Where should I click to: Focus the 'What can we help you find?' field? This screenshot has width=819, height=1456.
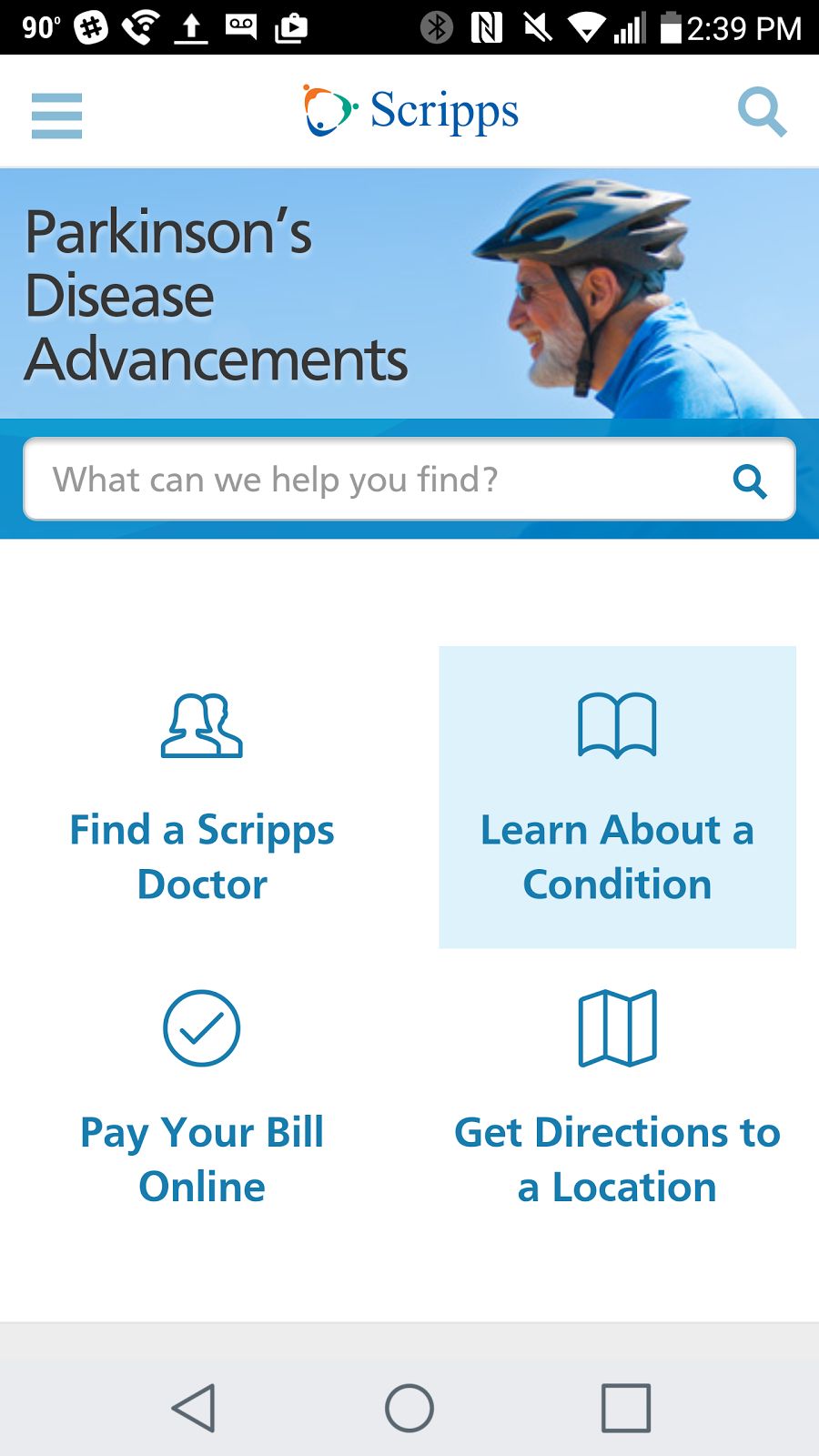[x=409, y=480]
